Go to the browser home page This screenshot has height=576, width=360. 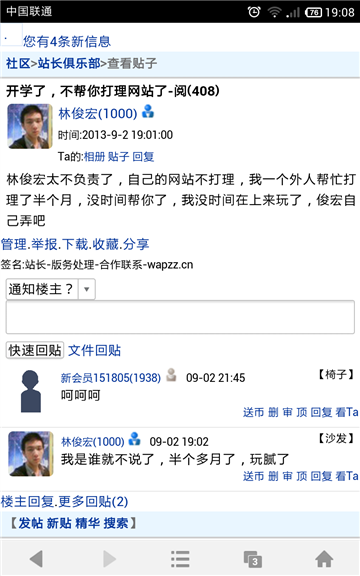tap(324, 559)
